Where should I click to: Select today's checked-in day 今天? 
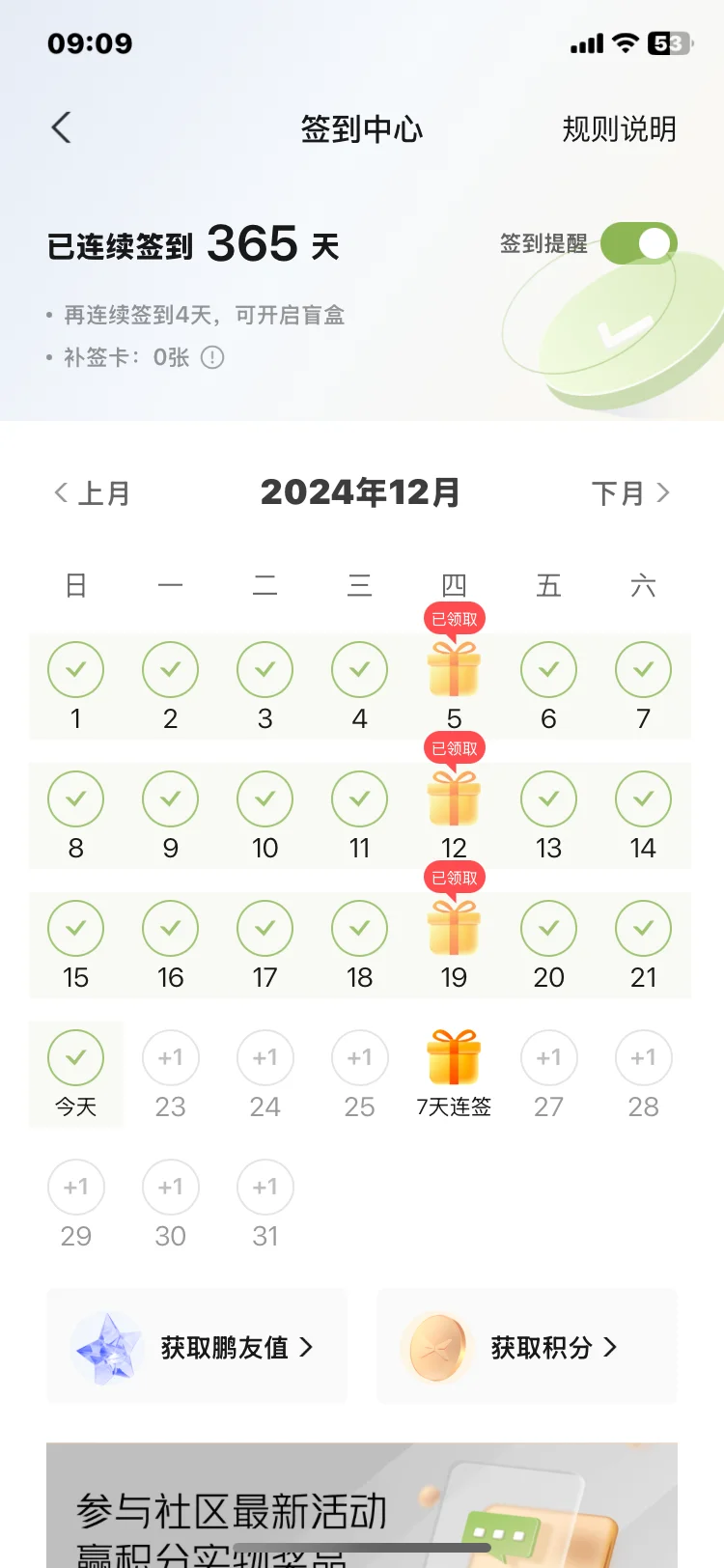click(76, 1074)
